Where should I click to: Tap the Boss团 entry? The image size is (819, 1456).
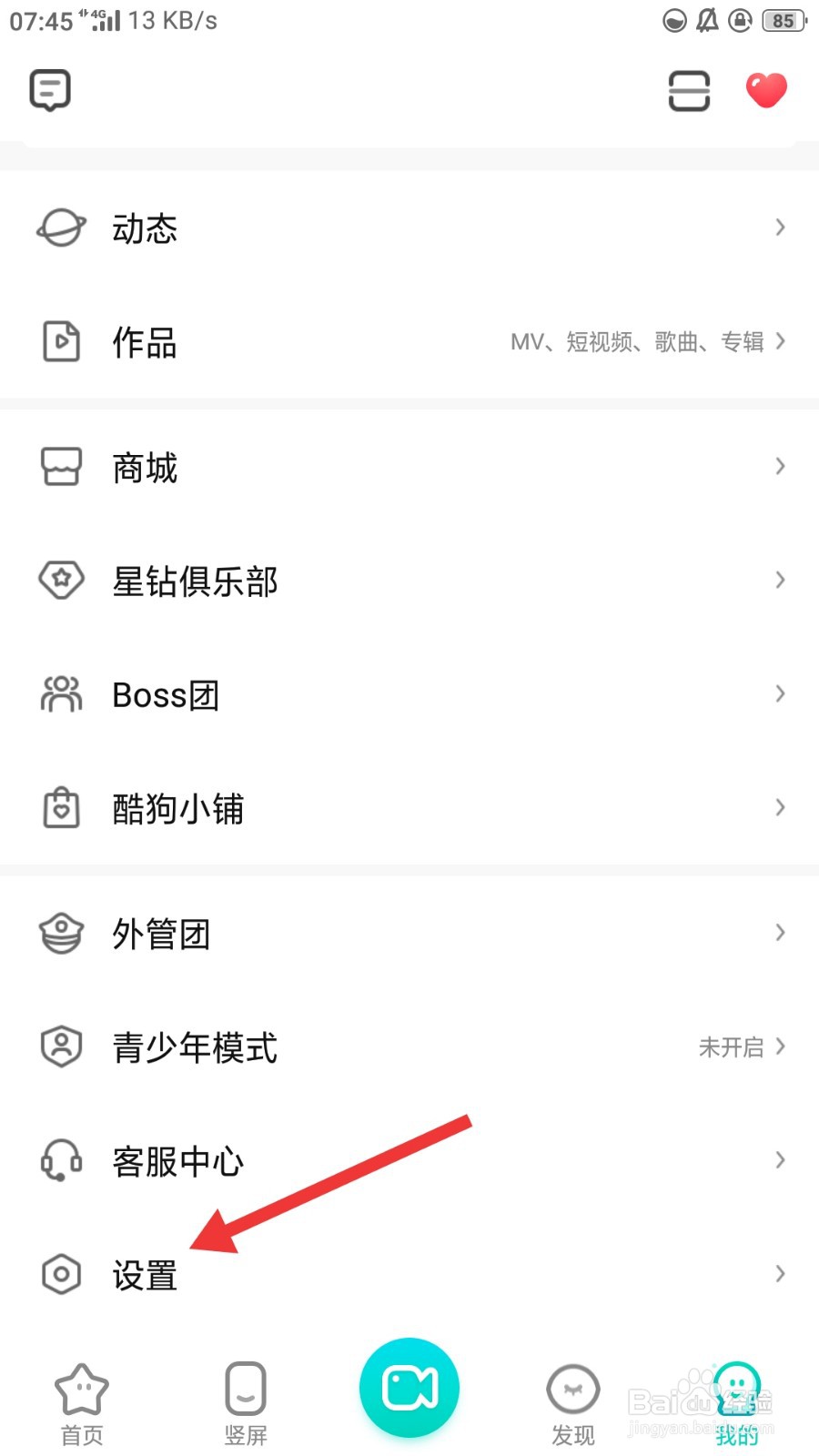[165, 694]
